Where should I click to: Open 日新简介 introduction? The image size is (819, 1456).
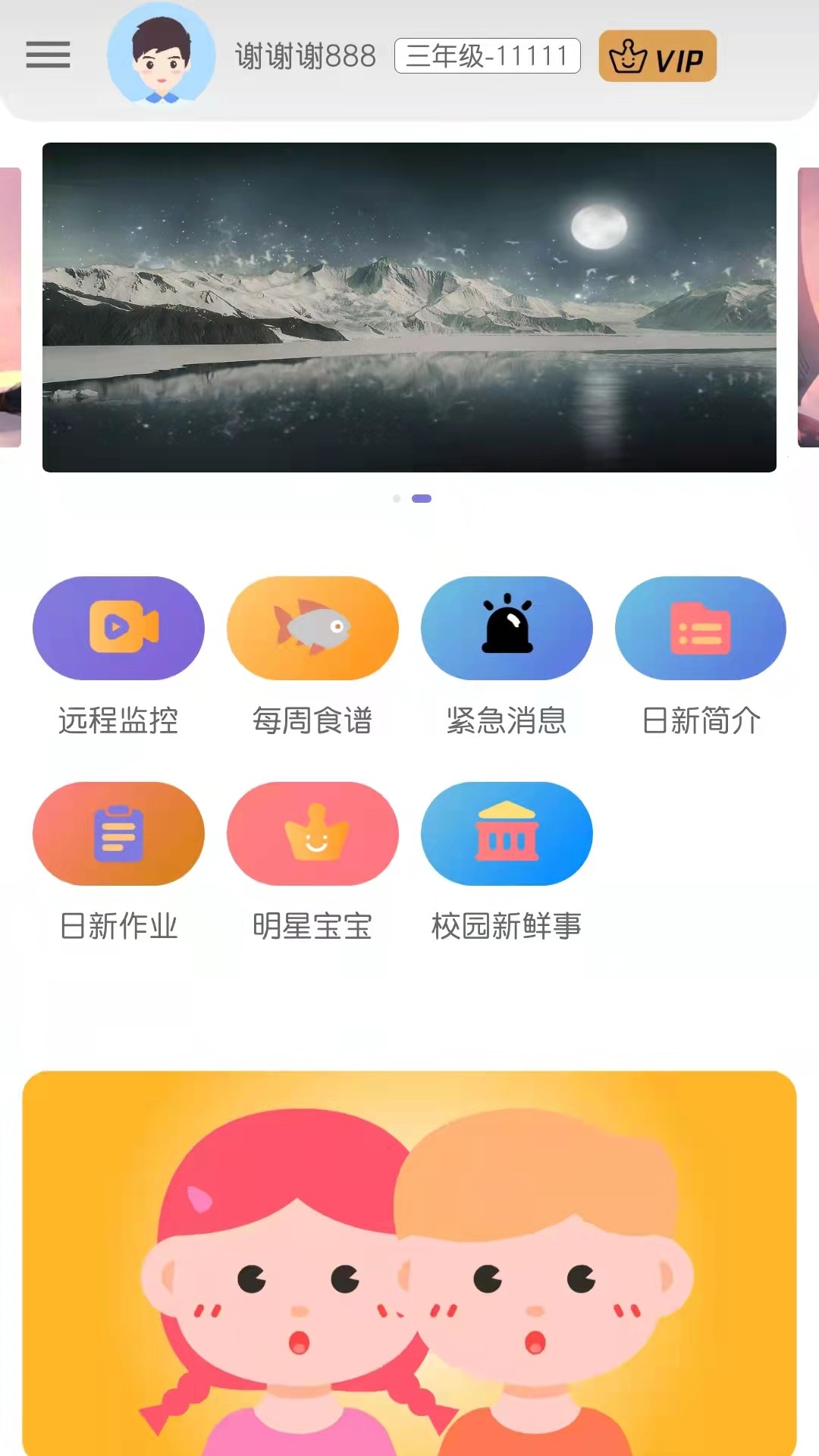(x=701, y=628)
